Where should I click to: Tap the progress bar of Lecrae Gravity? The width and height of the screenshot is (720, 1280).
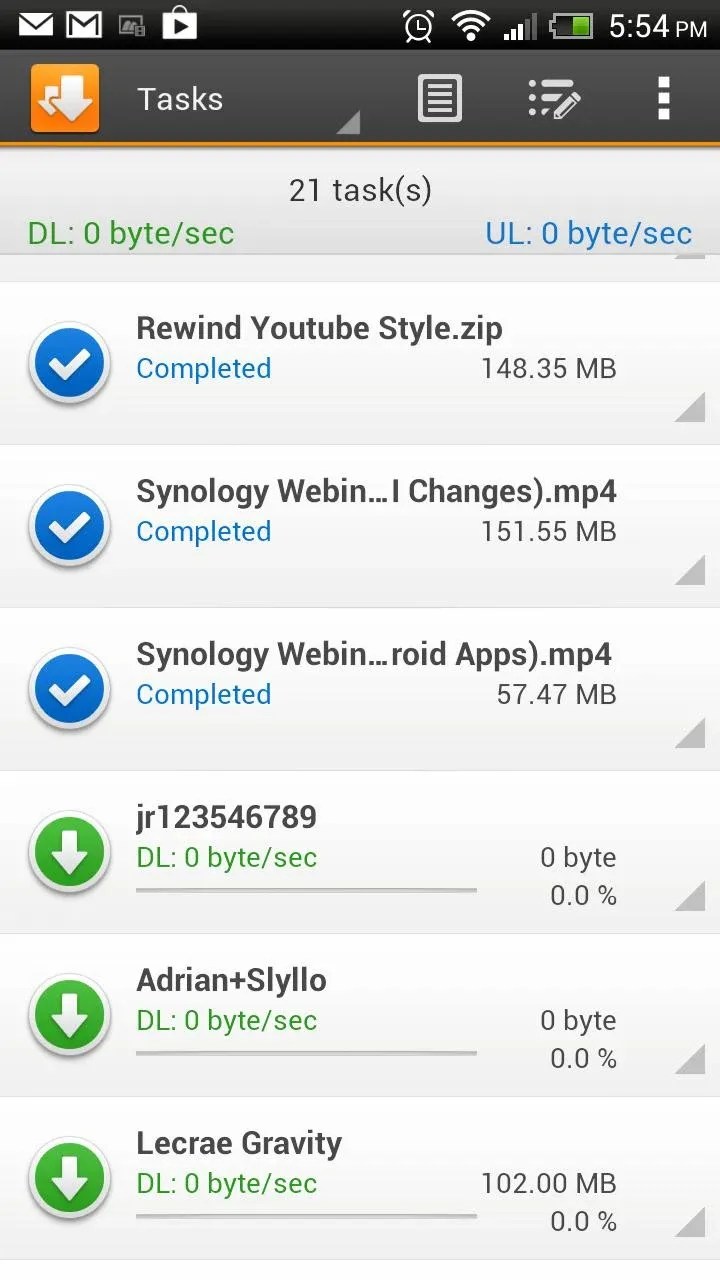pyautogui.click(x=306, y=1218)
